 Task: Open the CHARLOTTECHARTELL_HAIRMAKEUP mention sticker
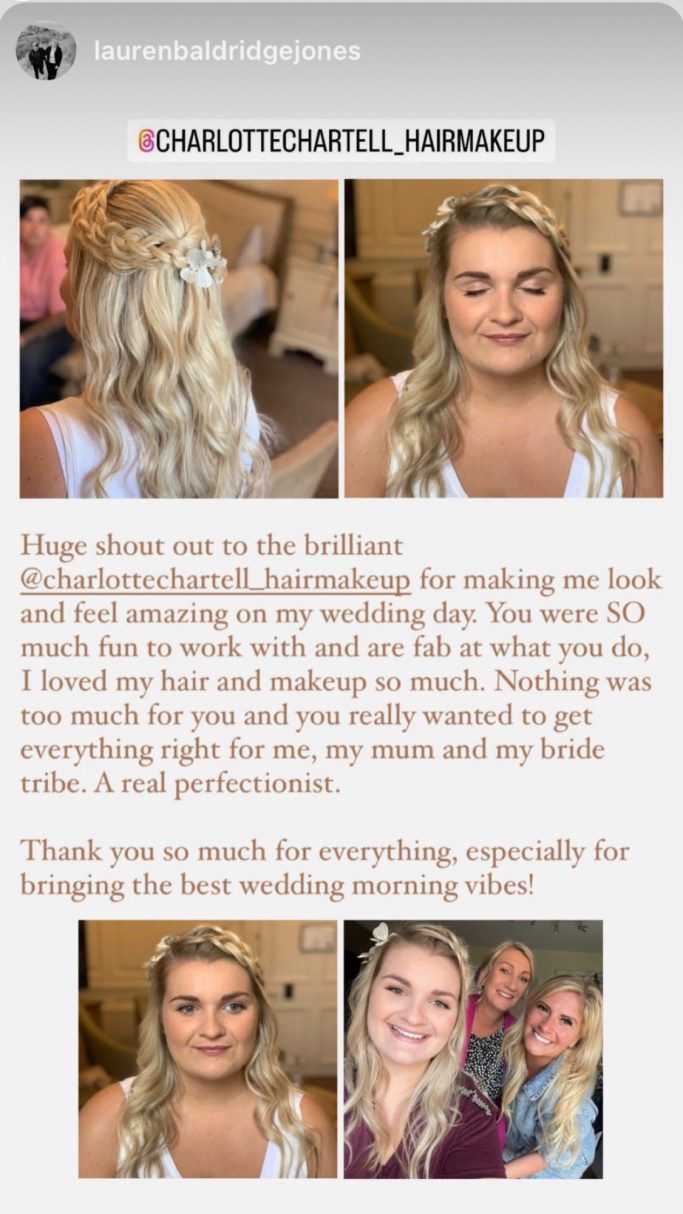341,141
